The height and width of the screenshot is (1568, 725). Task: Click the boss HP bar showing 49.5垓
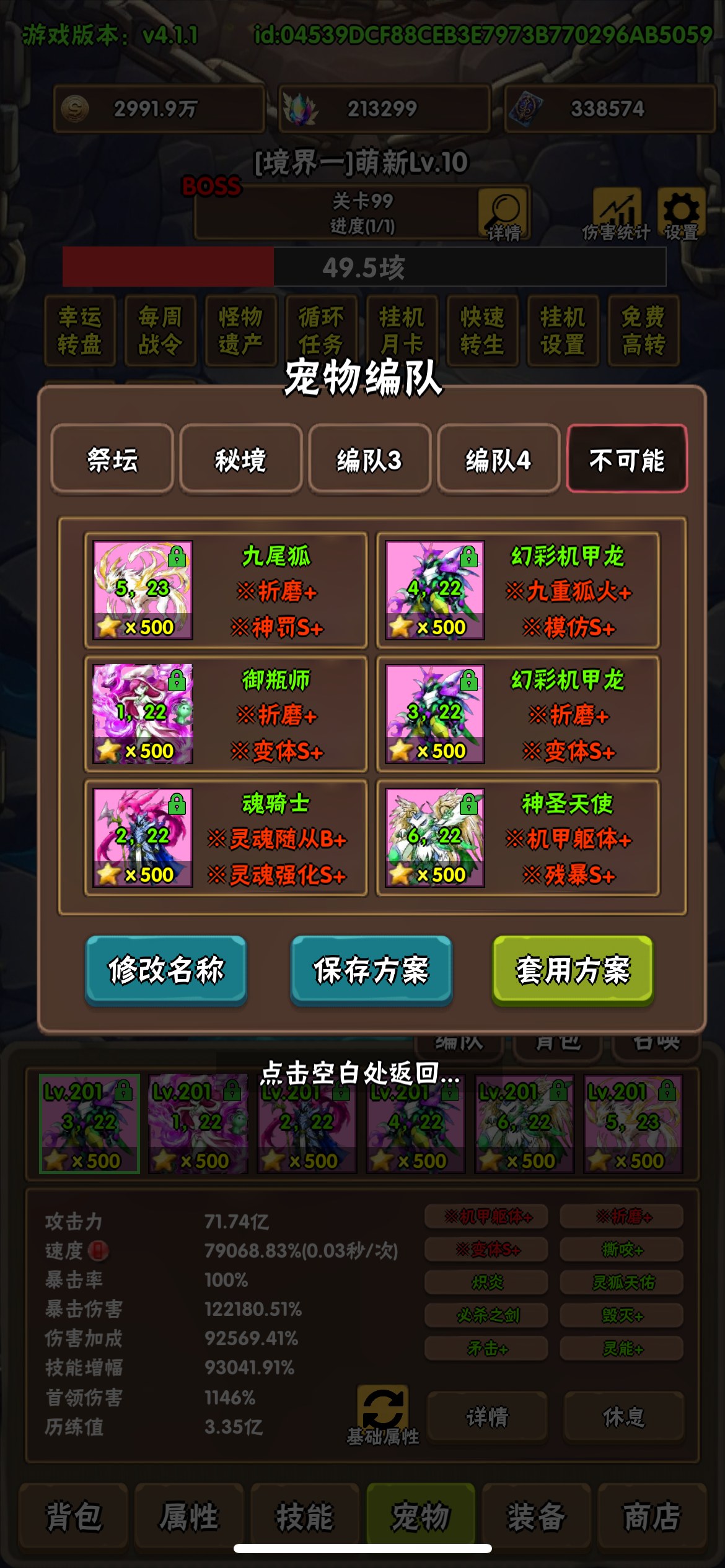pyautogui.click(x=362, y=268)
